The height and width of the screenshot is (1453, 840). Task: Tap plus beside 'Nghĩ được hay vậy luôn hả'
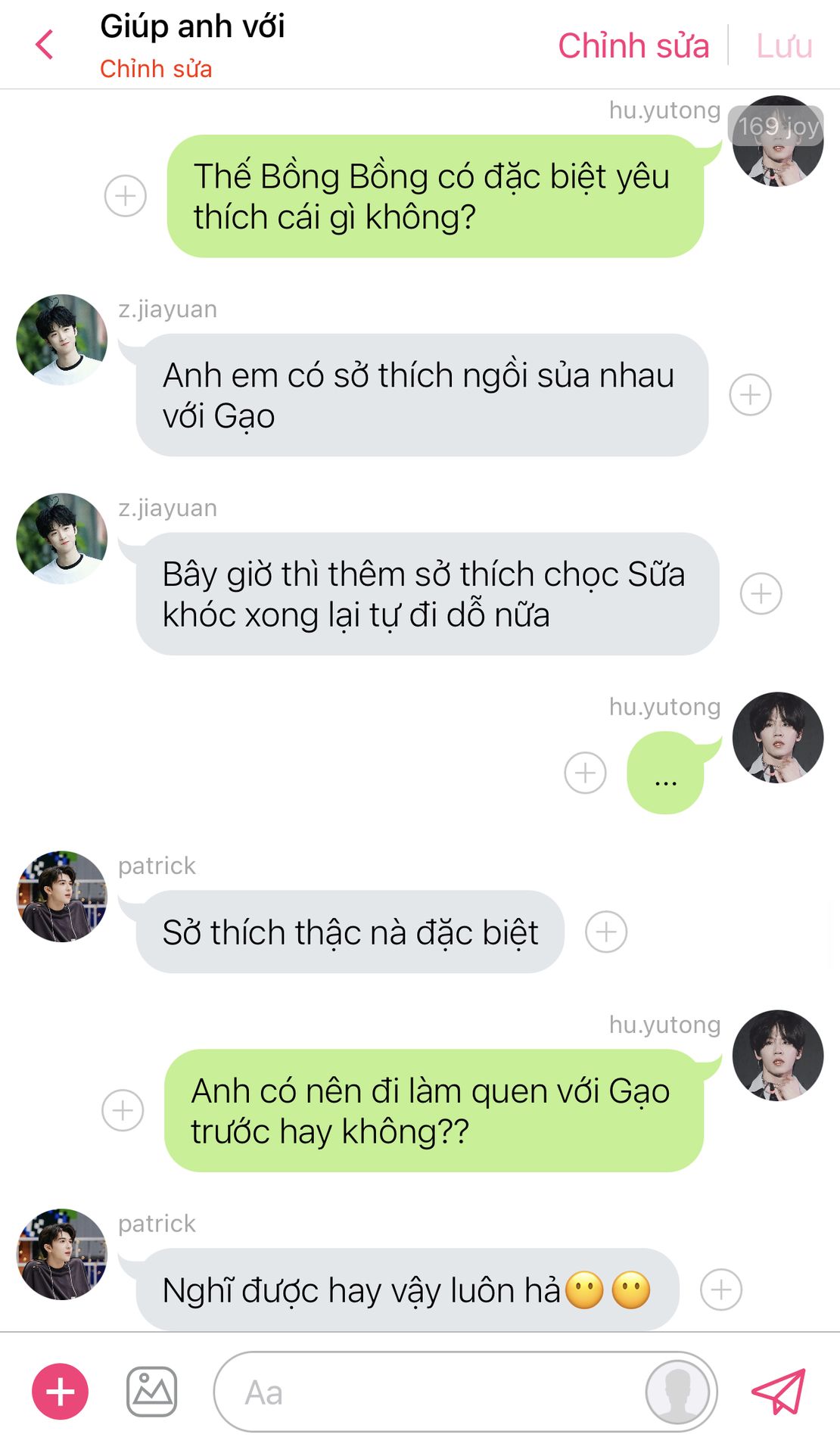pos(720,1290)
